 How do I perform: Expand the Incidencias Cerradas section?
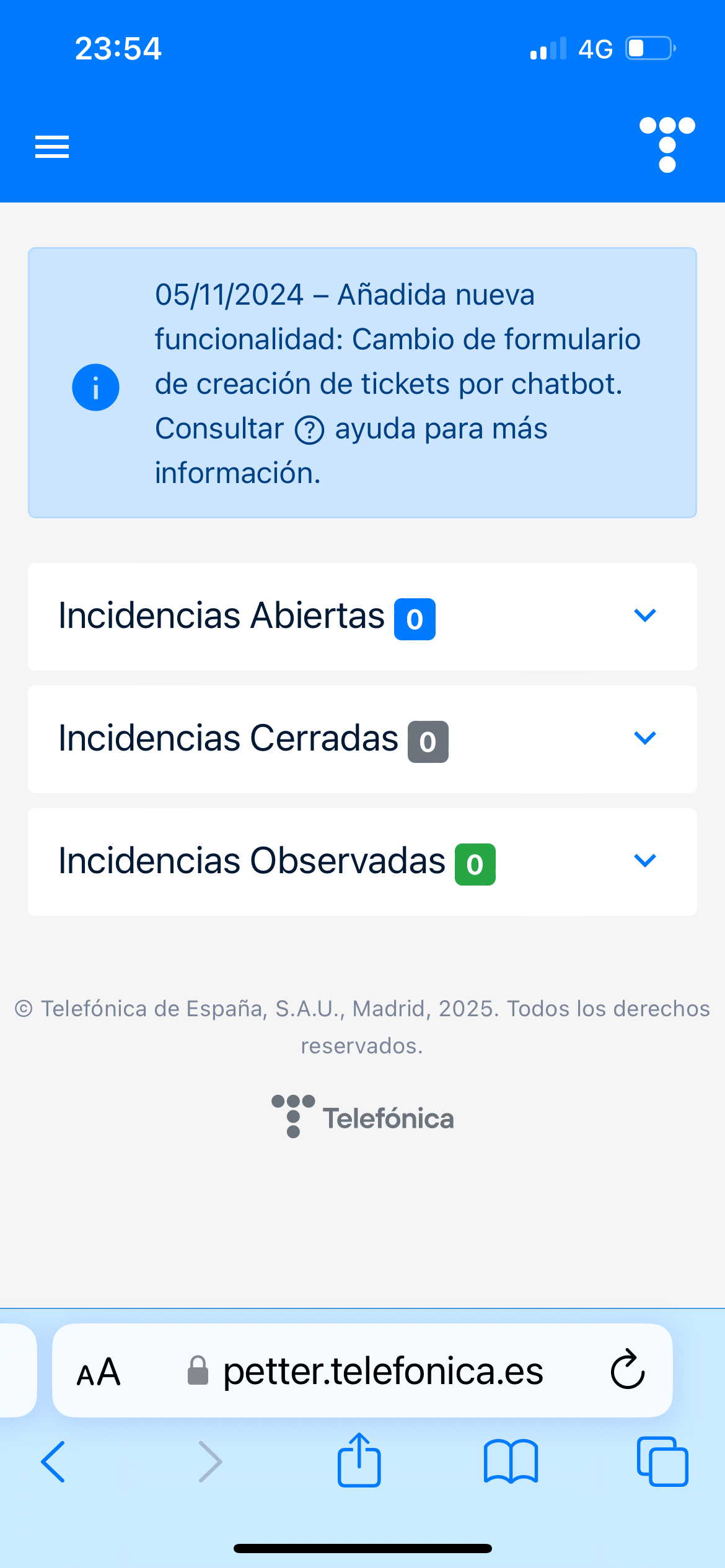click(x=644, y=738)
